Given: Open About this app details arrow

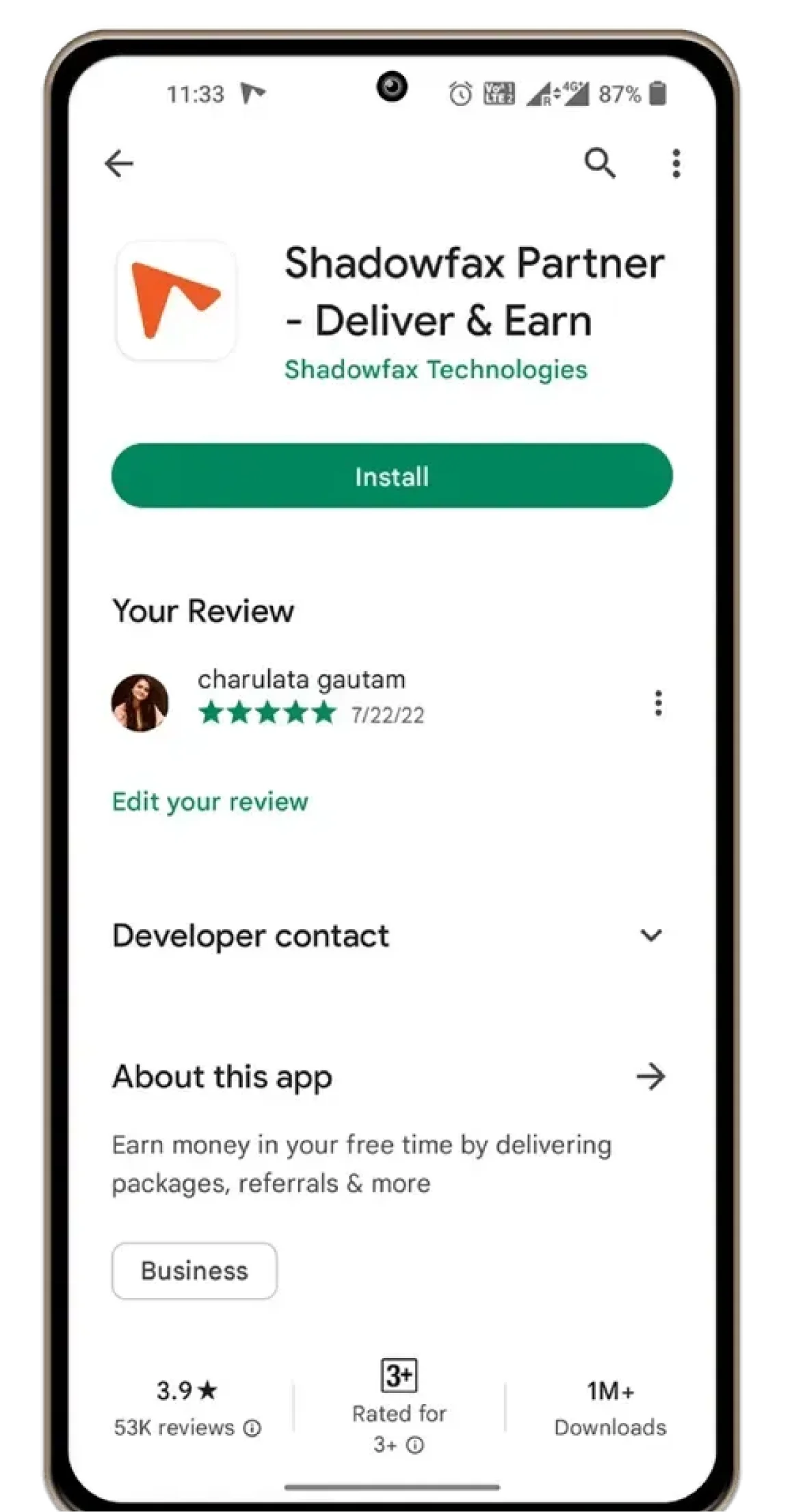Looking at the screenshot, I should tap(650, 1076).
